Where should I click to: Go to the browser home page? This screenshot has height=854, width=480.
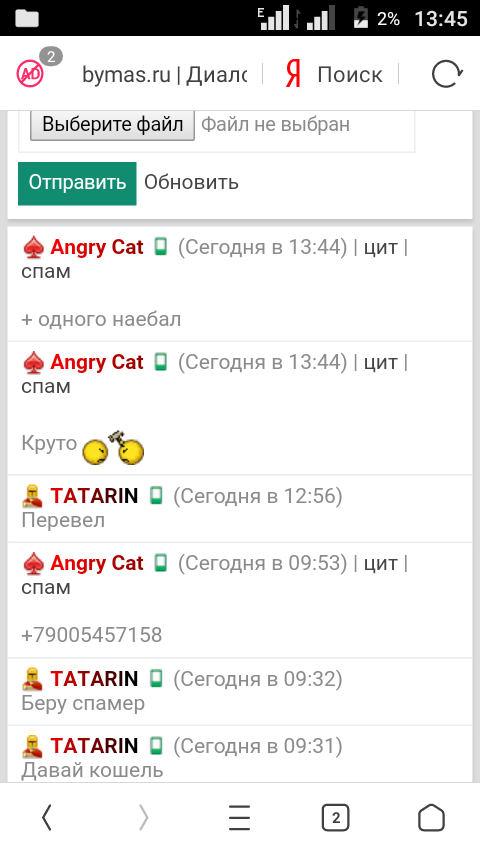[432, 818]
